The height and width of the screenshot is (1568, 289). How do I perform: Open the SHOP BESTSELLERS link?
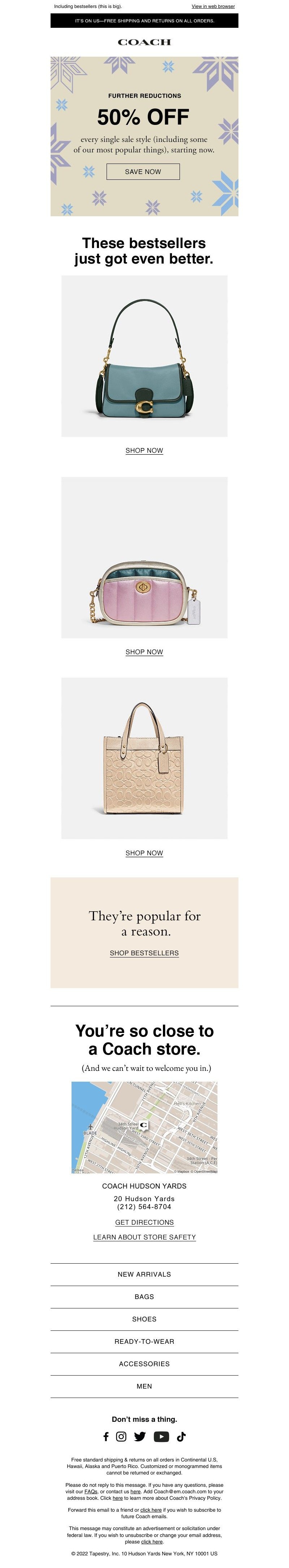[x=144, y=953]
